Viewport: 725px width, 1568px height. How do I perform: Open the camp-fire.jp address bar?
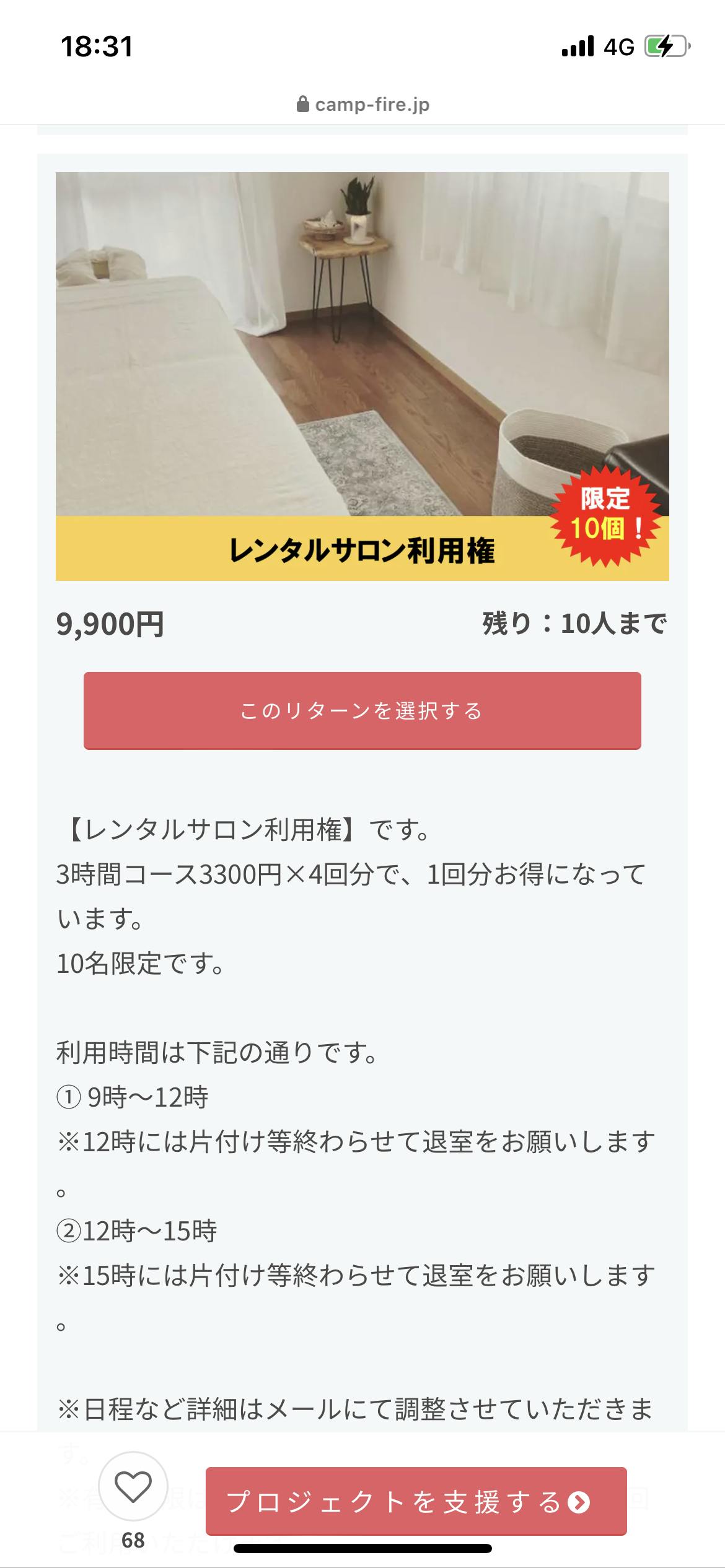pos(363,105)
